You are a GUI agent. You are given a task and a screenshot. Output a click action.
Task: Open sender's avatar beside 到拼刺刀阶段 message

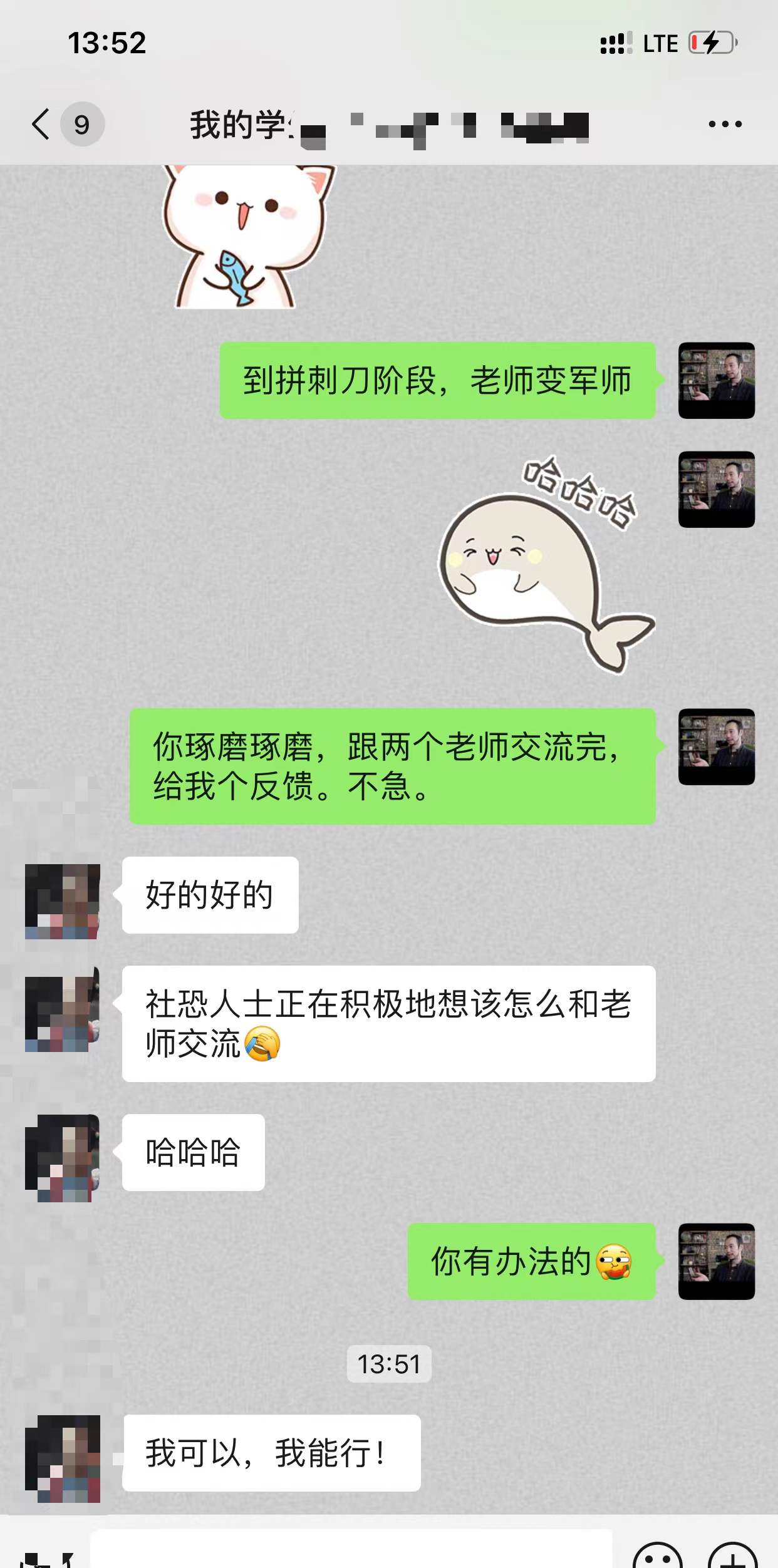coord(716,380)
